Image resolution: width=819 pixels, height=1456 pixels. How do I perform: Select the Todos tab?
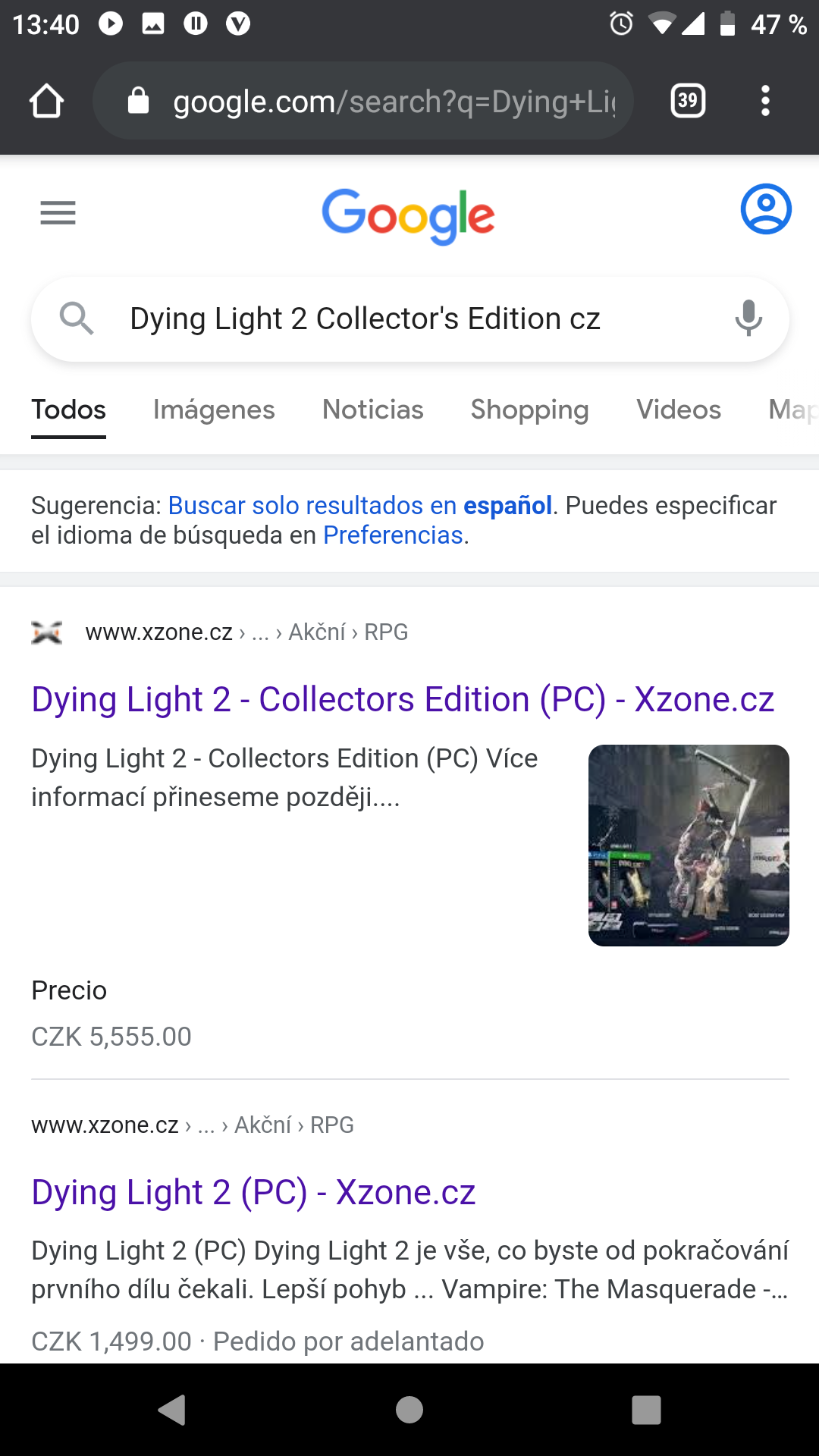(x=68, y=409)
